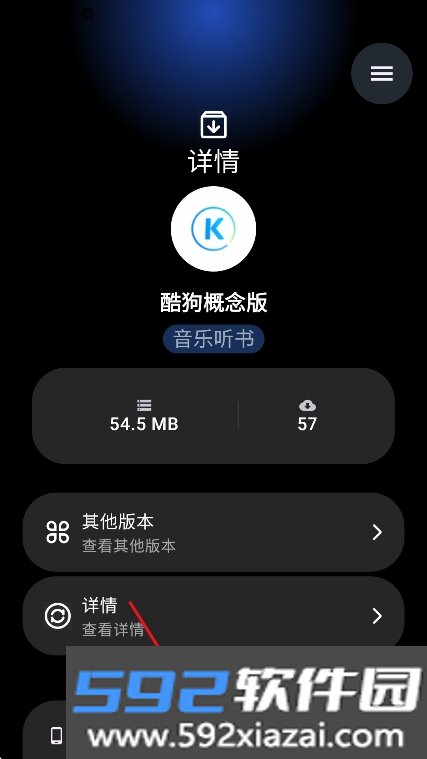
Task: Open the 其他版本 row
Action: pyautogui.click(x=214, y=532)
